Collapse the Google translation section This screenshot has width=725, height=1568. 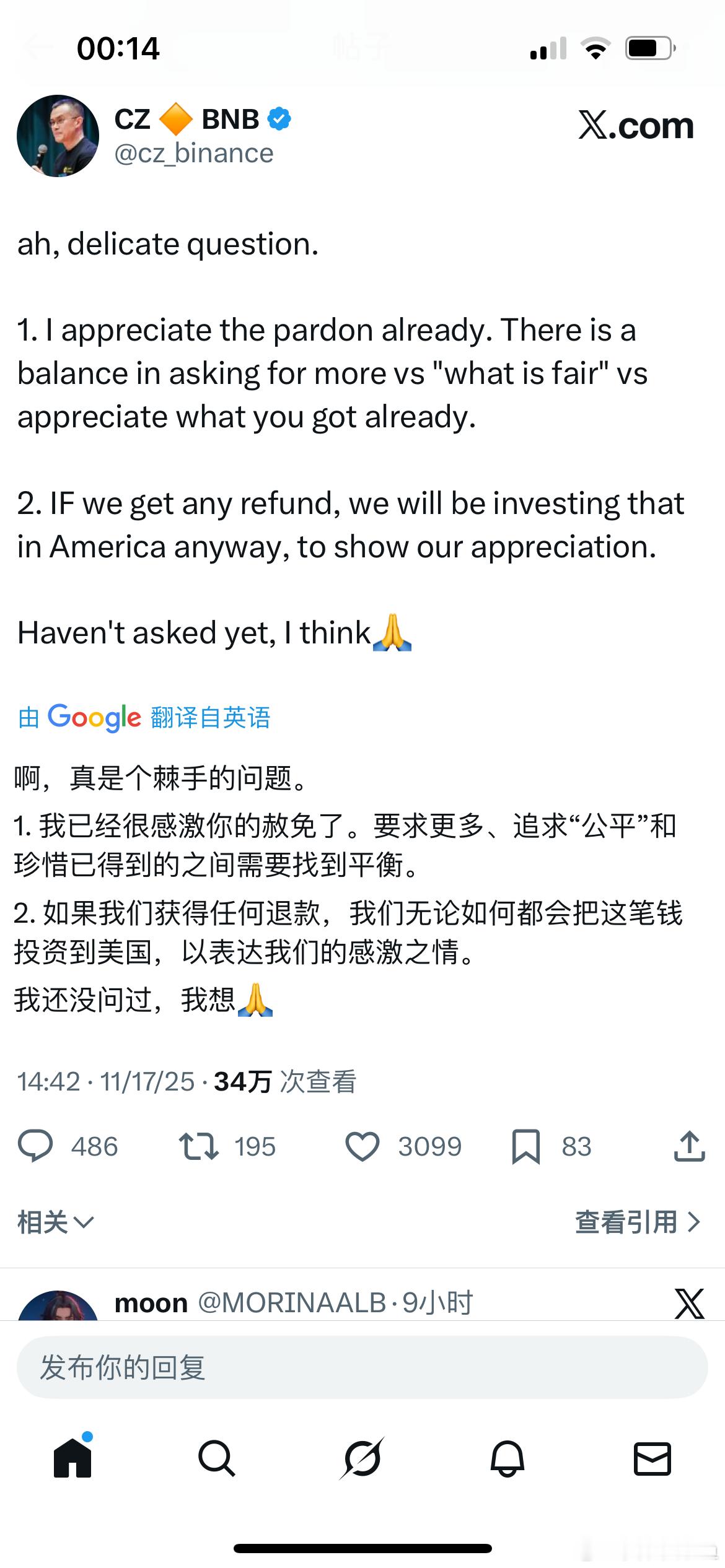tap(143, 718)
